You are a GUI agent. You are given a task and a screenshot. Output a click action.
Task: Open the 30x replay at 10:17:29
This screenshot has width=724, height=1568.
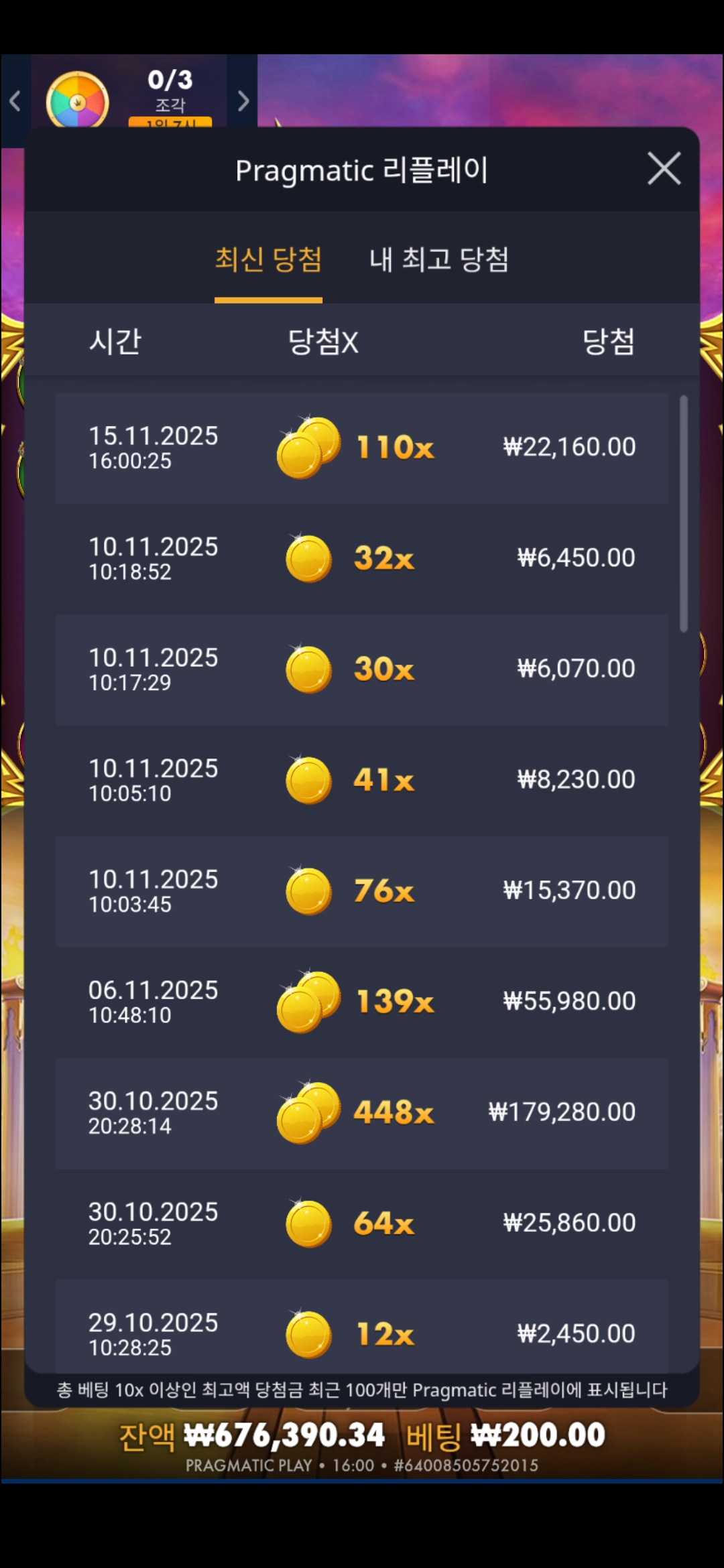(361, 669)
